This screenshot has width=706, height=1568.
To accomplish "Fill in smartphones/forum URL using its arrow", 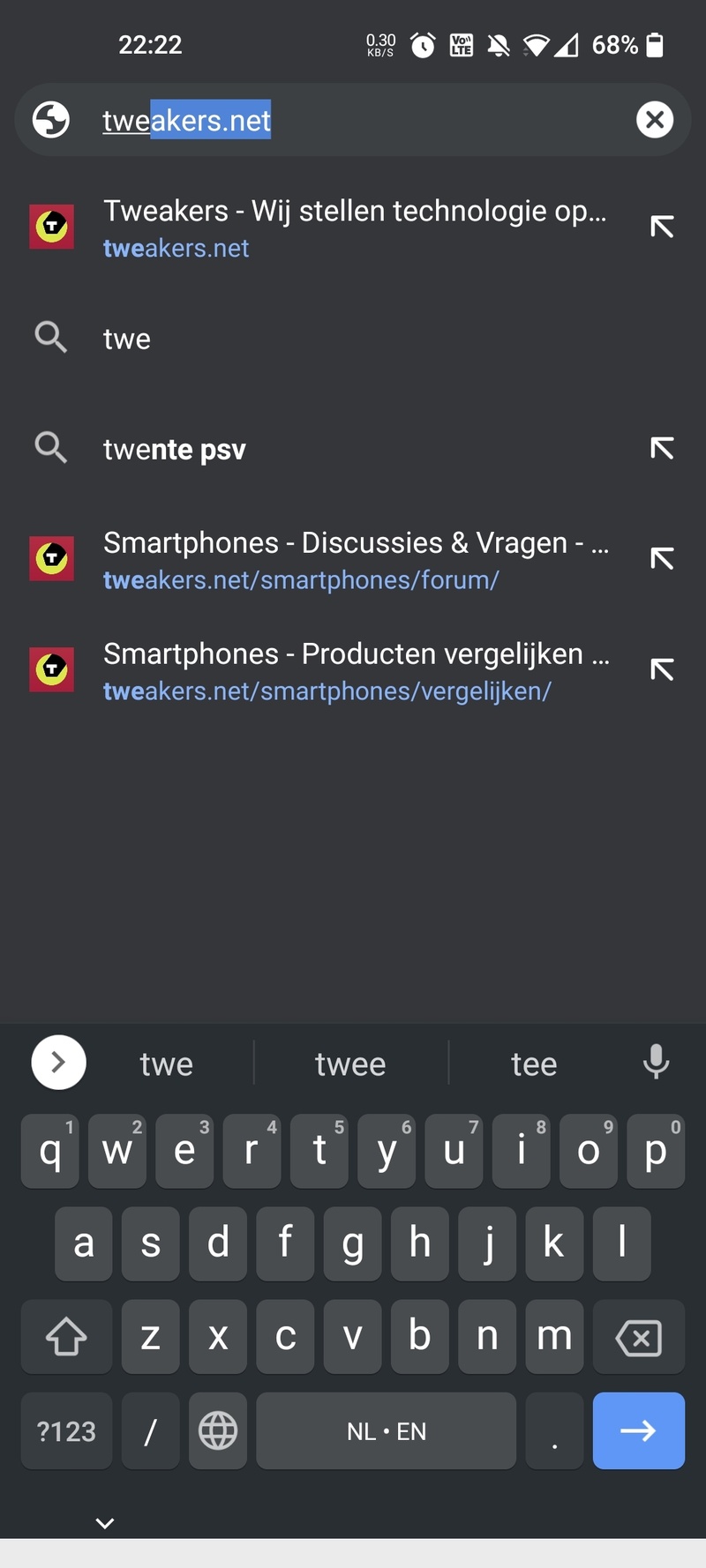I will pyautogui.click(x=662, y=558).
